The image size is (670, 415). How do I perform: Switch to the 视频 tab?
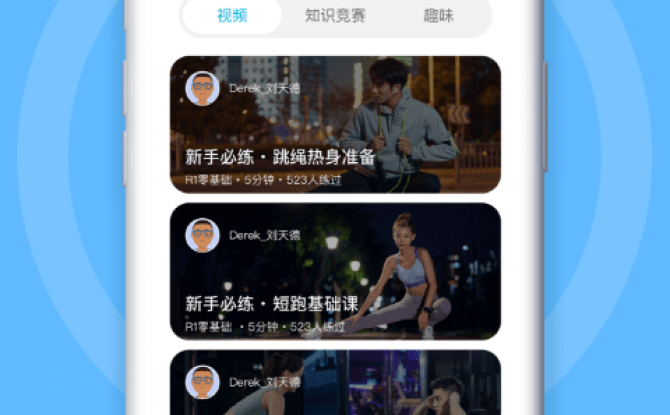point(232,16)
